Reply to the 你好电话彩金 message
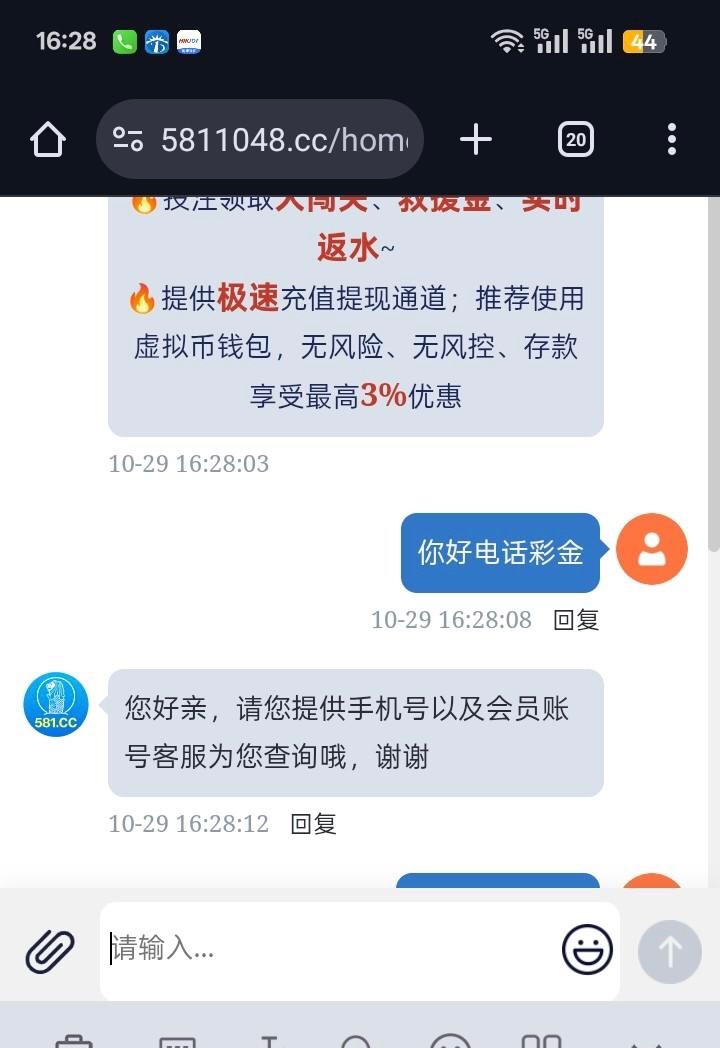The height and width of the screenshot is (1048, 720). pos(576,620)
